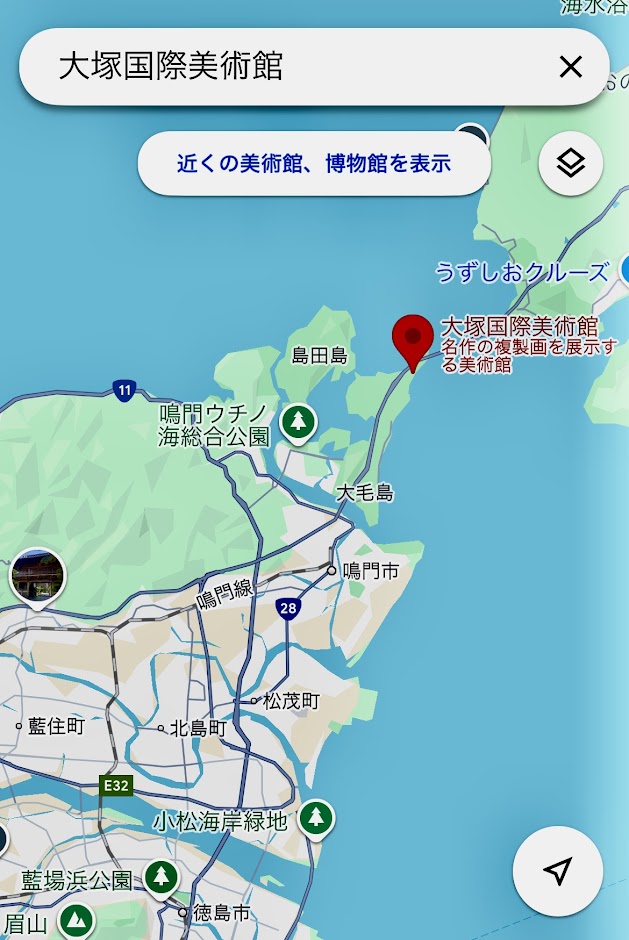The image size is (629, 940).
Task: Open 鳴門ウチノ海総合公園 park marker
Action: pyautogui.click(x=297, y=422)
